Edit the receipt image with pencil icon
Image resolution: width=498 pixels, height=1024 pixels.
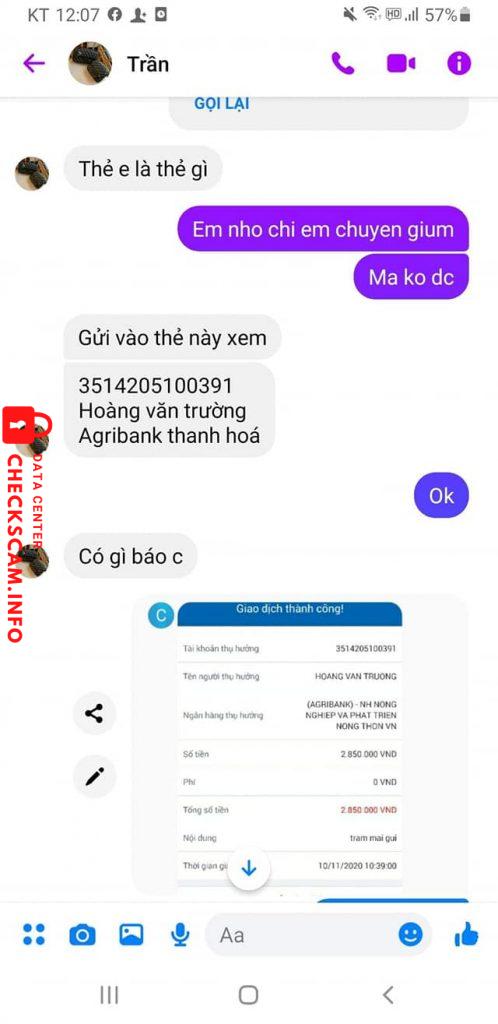94,776
